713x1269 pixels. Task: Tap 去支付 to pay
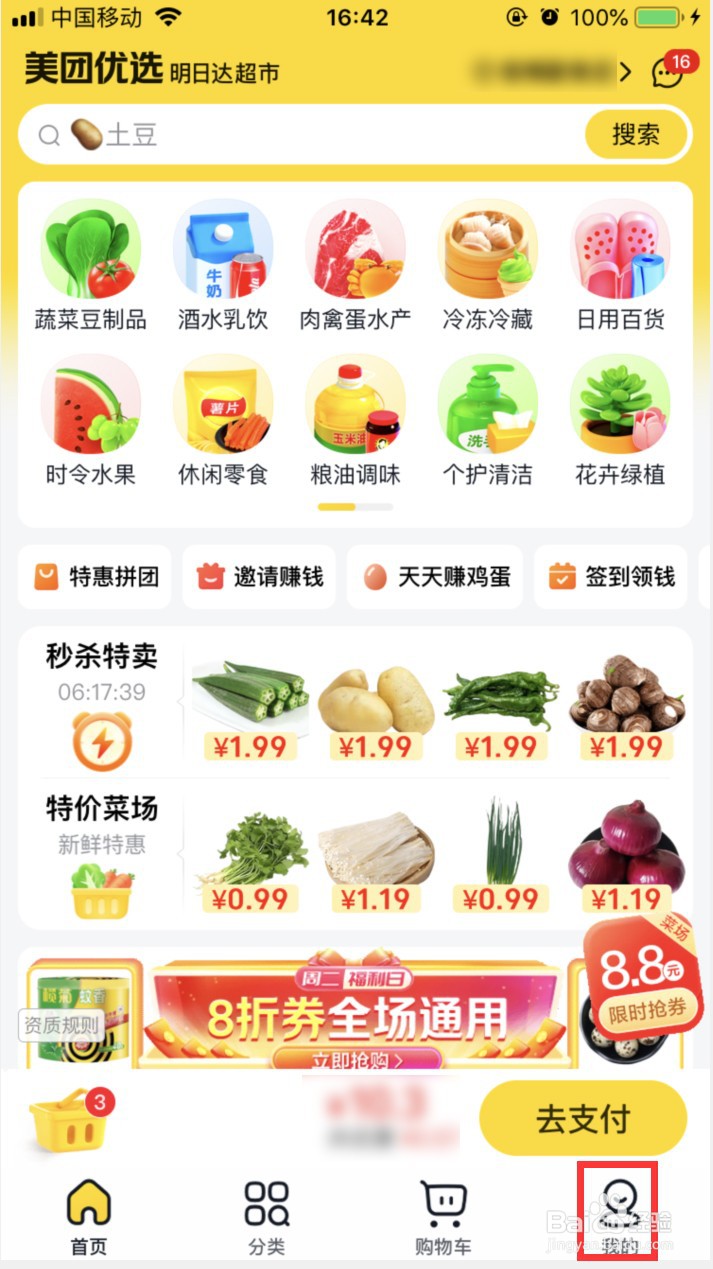583,1119
